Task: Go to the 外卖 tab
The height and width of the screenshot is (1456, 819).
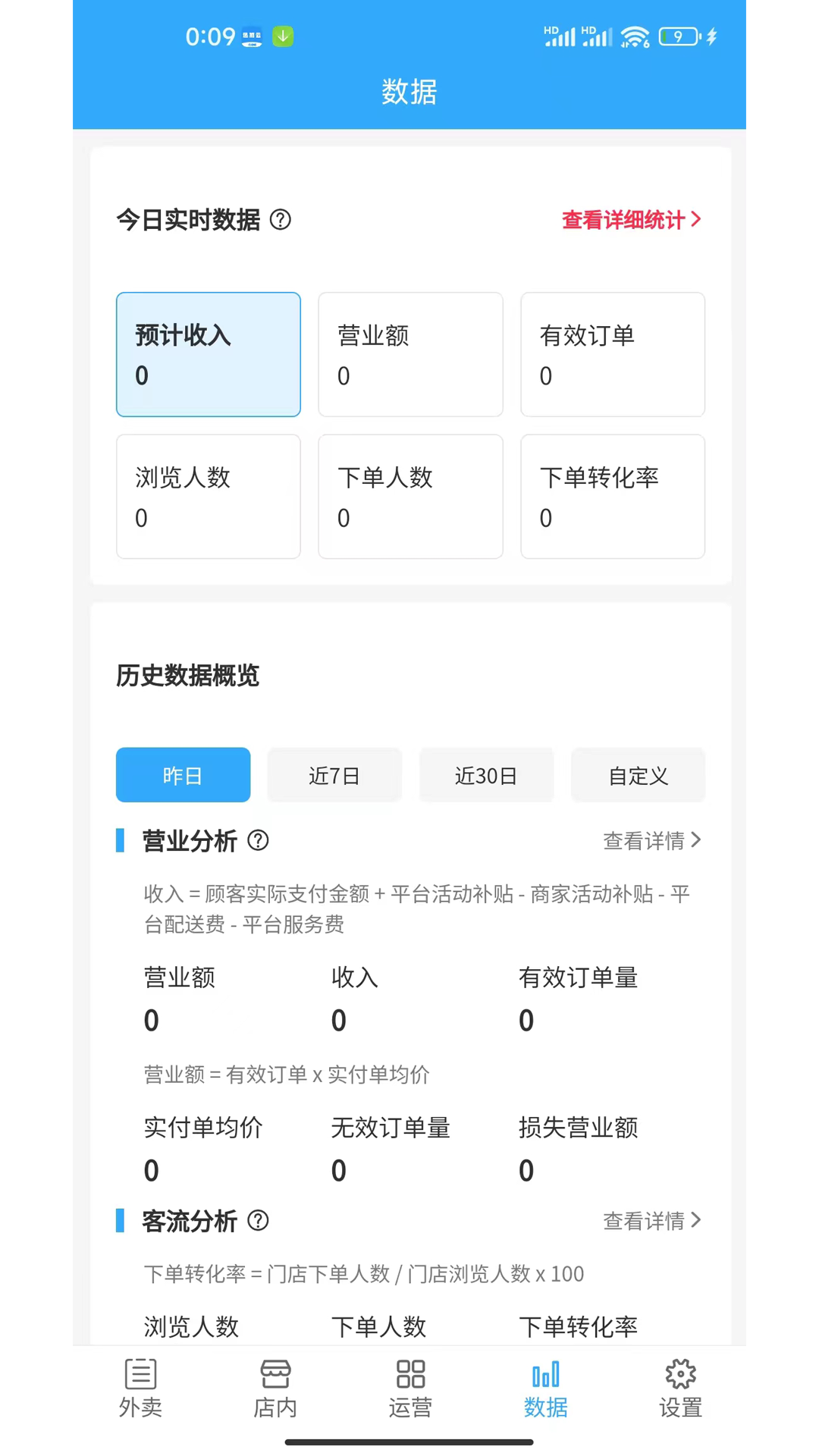Action: tap(140, 1389)
